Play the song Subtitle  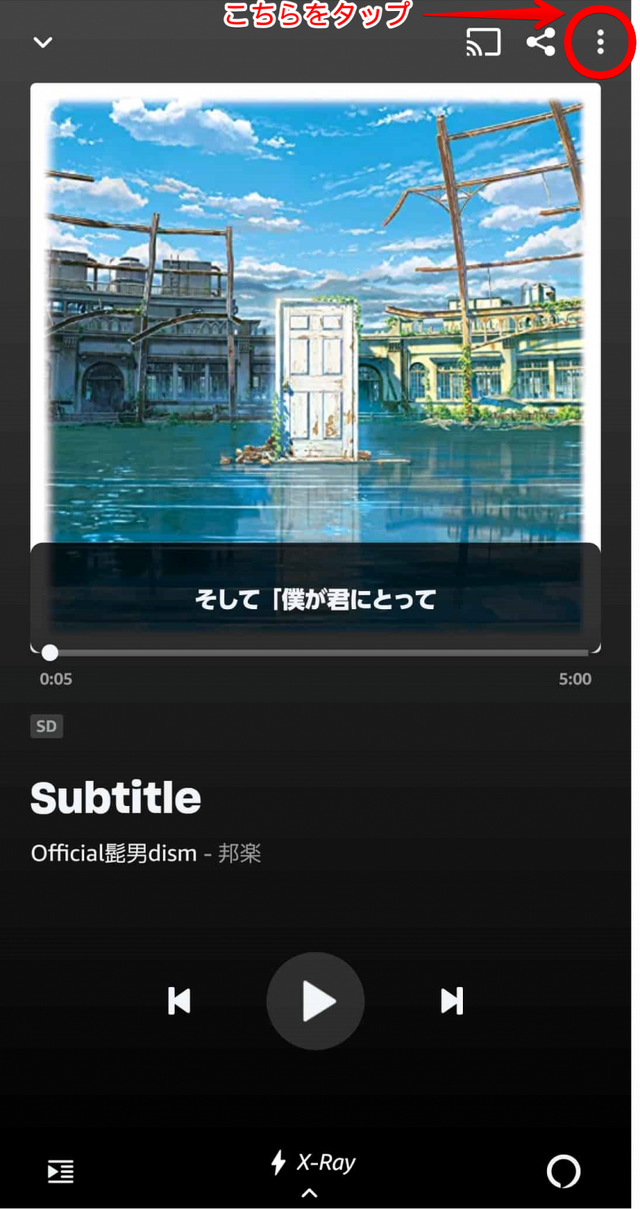tap(316, 1001)
